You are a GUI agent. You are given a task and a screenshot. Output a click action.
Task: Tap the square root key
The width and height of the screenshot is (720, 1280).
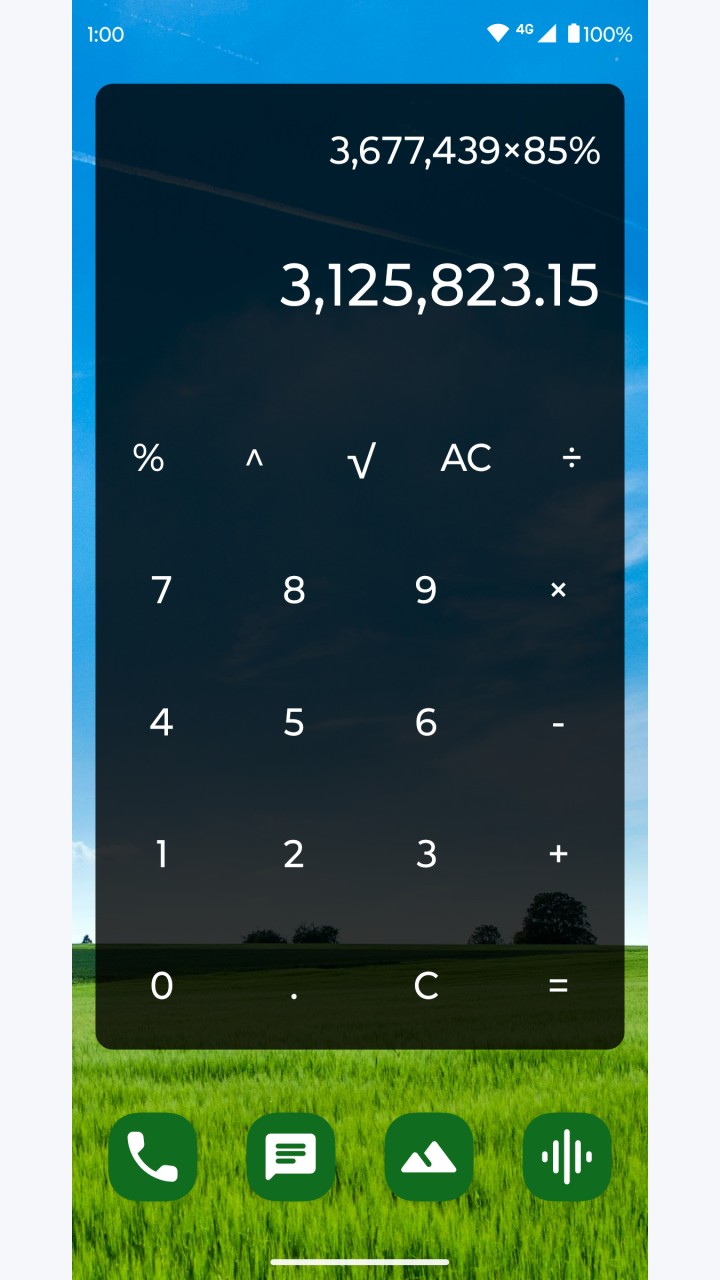tap(360, 458)
